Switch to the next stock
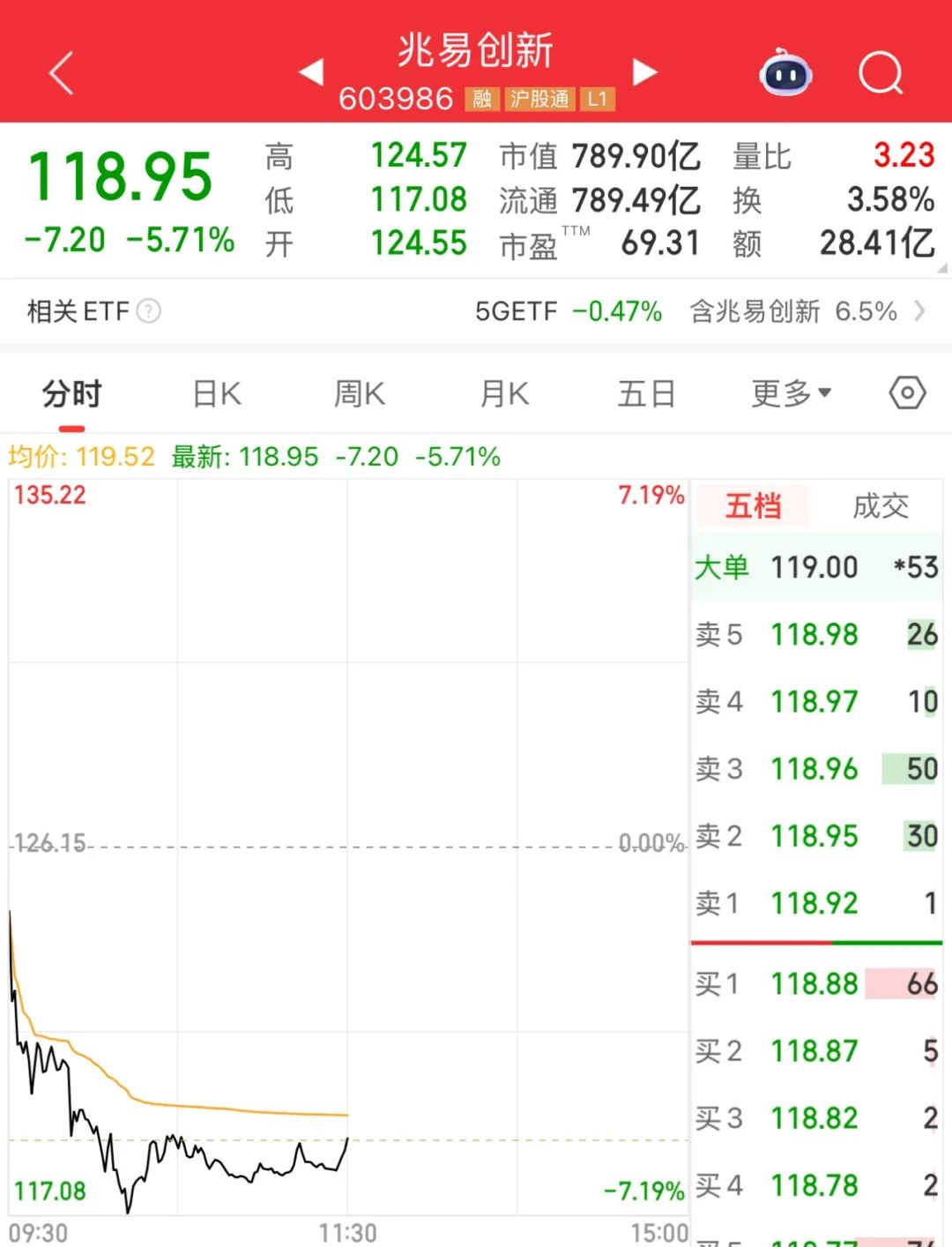Screen dimensions: 952x1247 click(645, 72)
